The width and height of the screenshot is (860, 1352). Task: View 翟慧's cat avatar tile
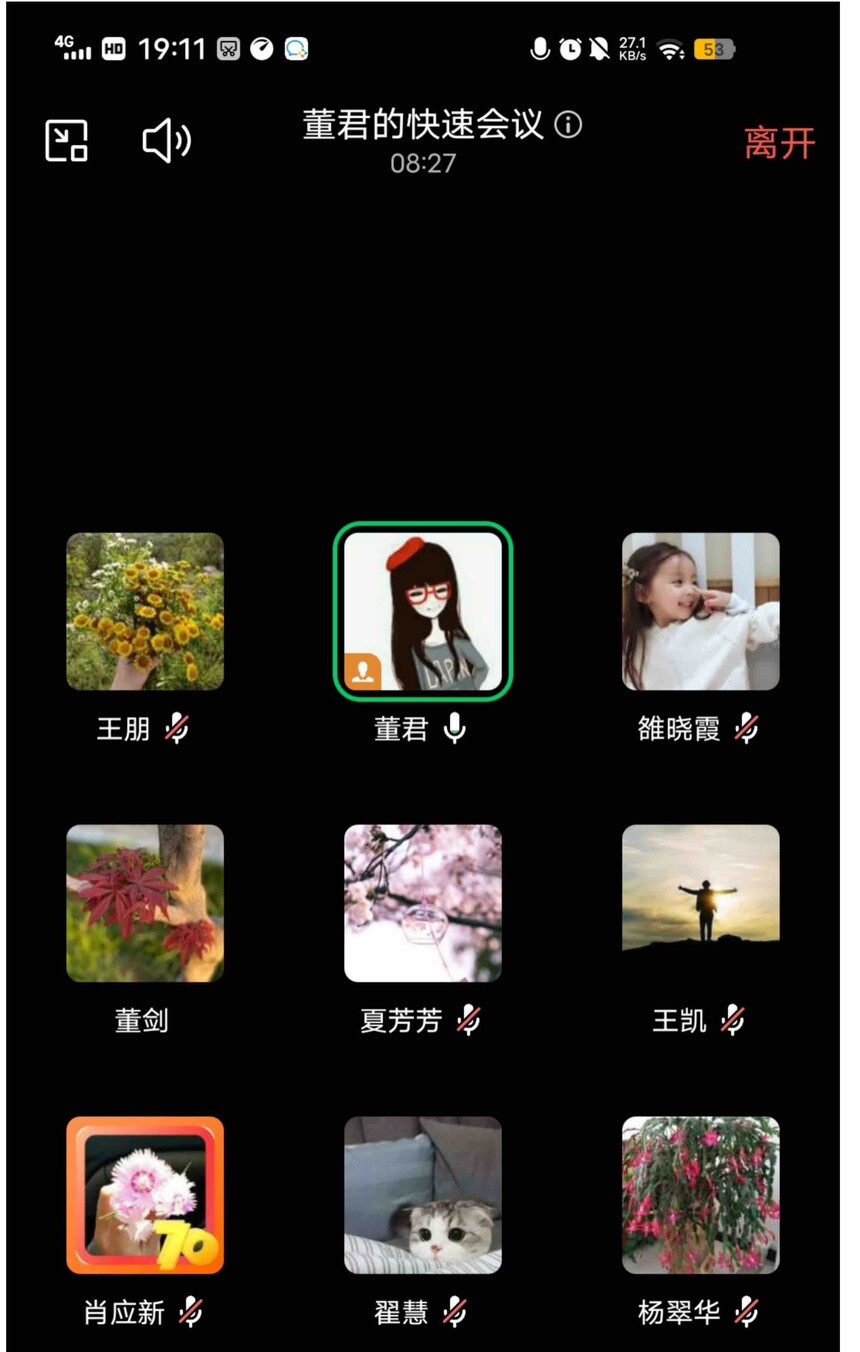(423, 1195)
